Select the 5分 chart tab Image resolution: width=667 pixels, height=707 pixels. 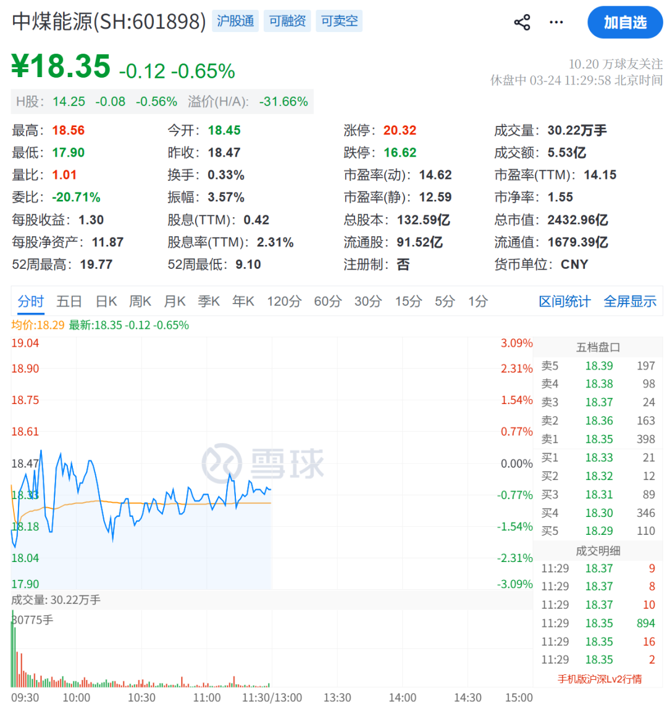click(x=444, y=301)
